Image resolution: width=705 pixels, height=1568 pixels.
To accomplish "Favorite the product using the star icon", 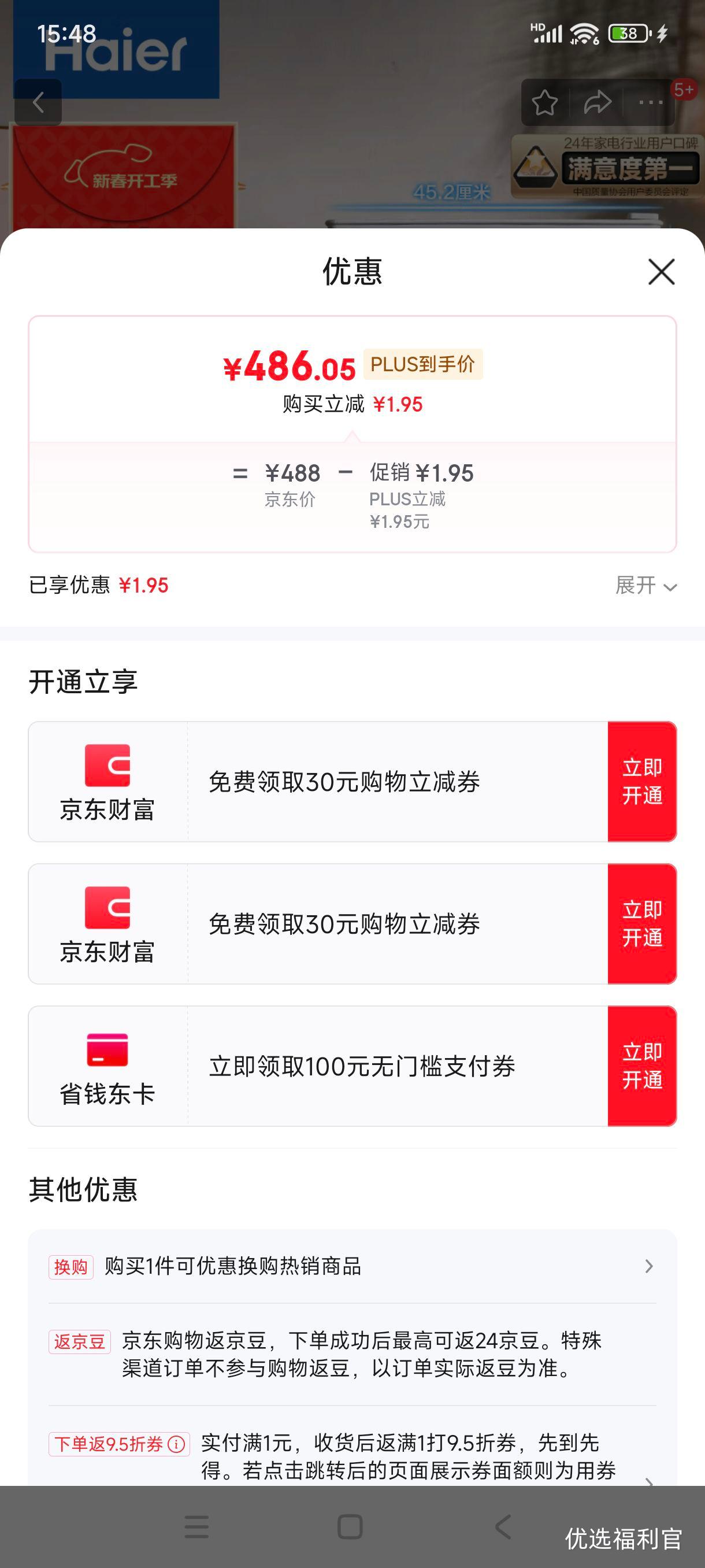I will [544, 102].
